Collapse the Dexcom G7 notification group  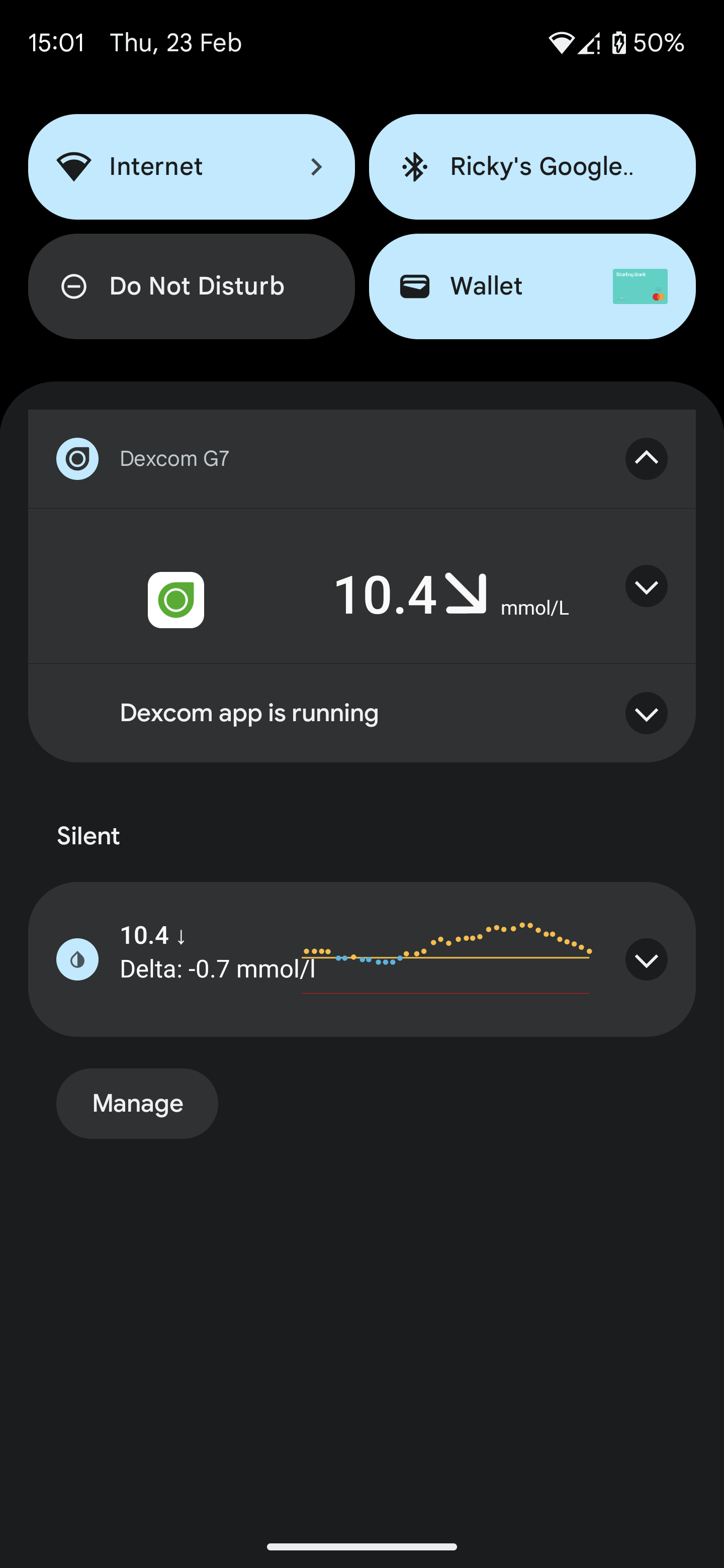click(x=646, y=458)
